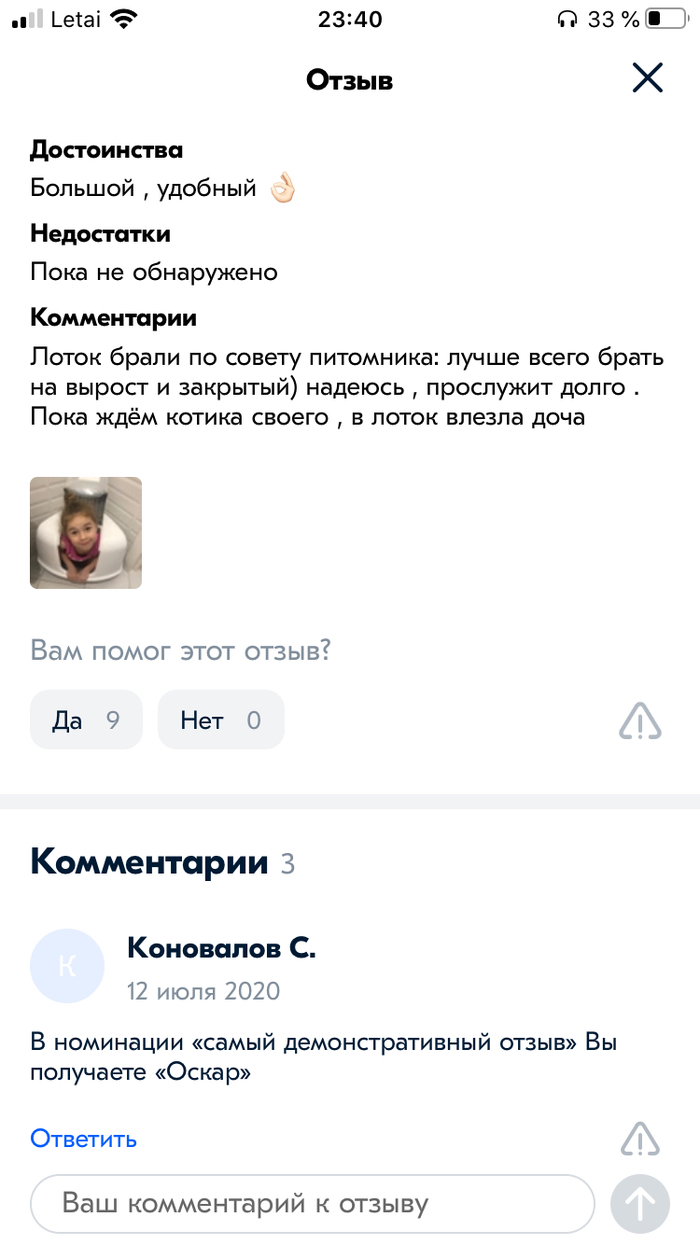Screen dimensions: 700x1245
Task: Close the review screen
Action: point(648,78)
